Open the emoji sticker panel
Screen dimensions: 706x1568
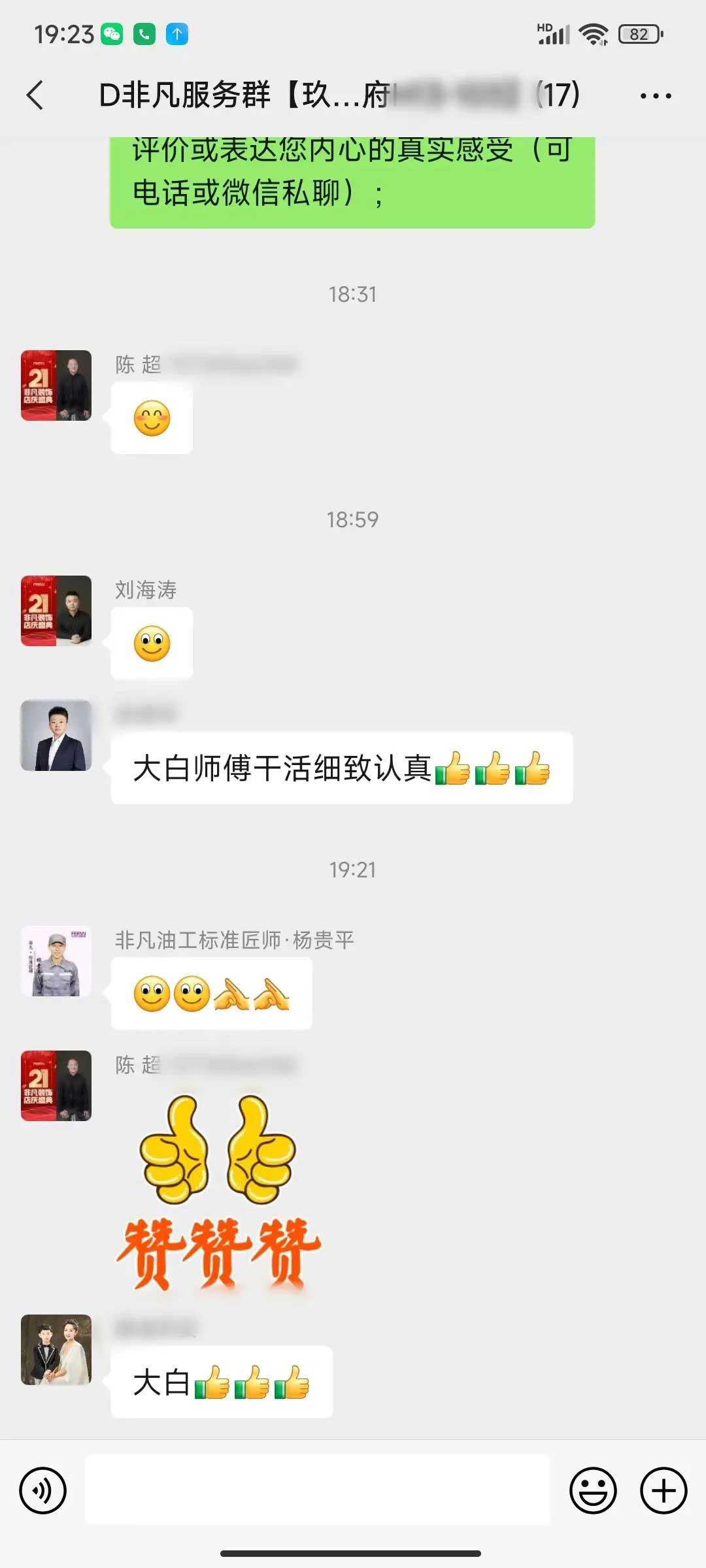pos(593,1490)
